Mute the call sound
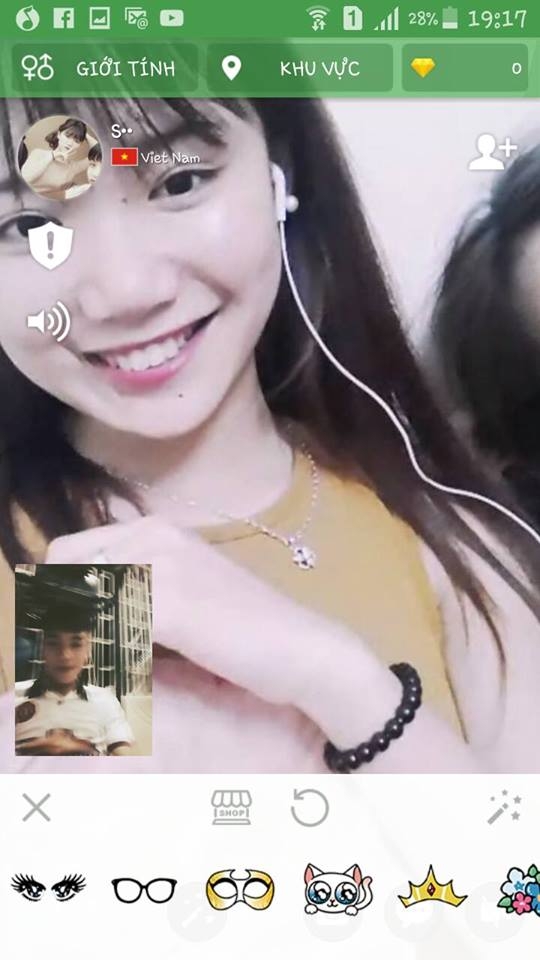The width and height of the screenshot is (540, 960). pos(49,321)
